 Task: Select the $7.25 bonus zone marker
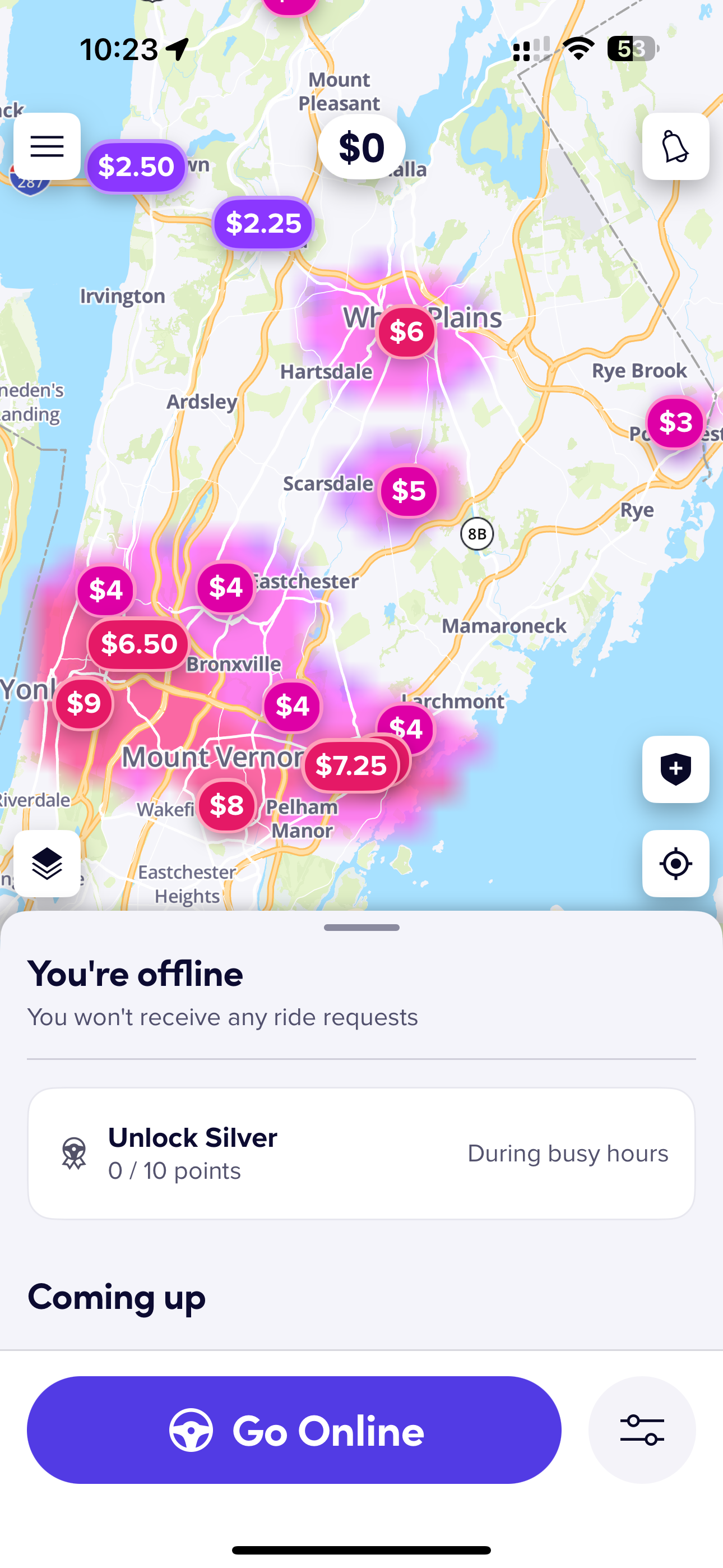click(x=351, y=765)
